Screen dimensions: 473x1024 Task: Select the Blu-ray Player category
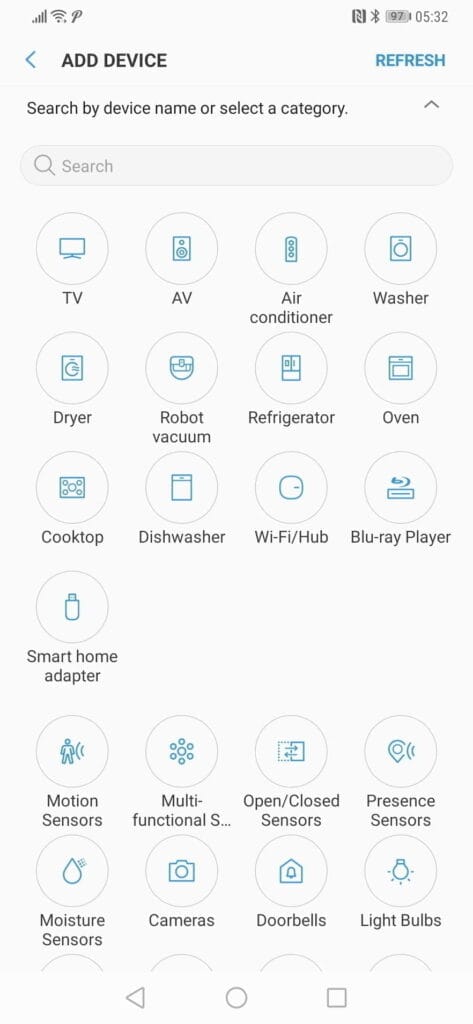point(400,488)
